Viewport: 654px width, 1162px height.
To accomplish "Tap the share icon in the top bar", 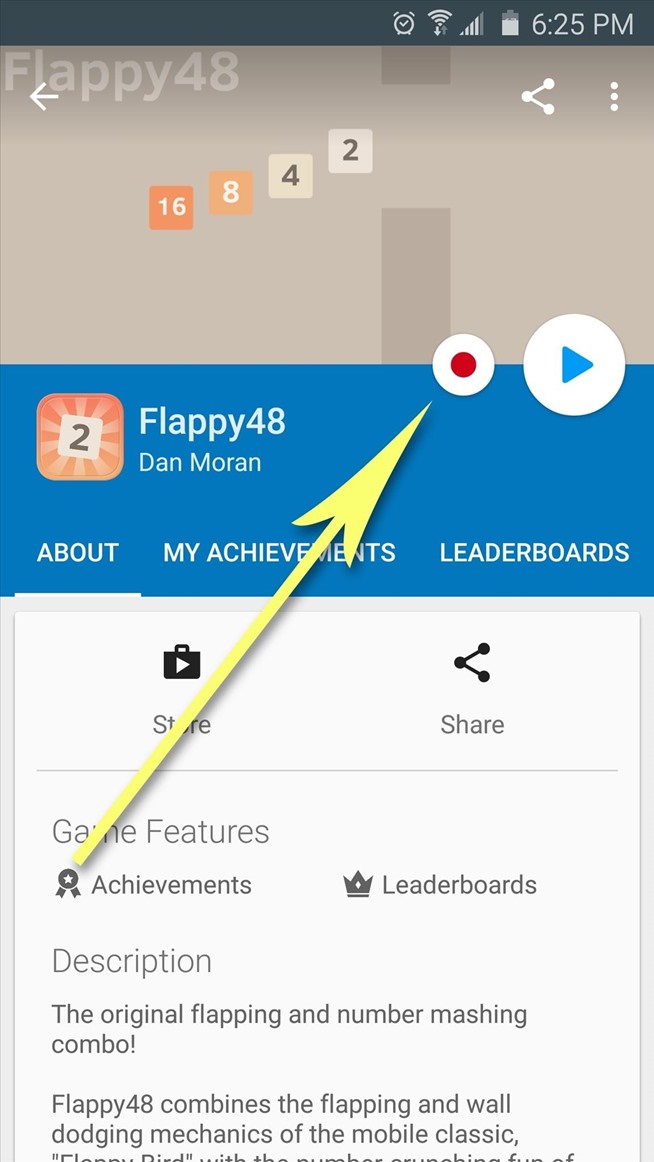I will (x=538, y=97).
